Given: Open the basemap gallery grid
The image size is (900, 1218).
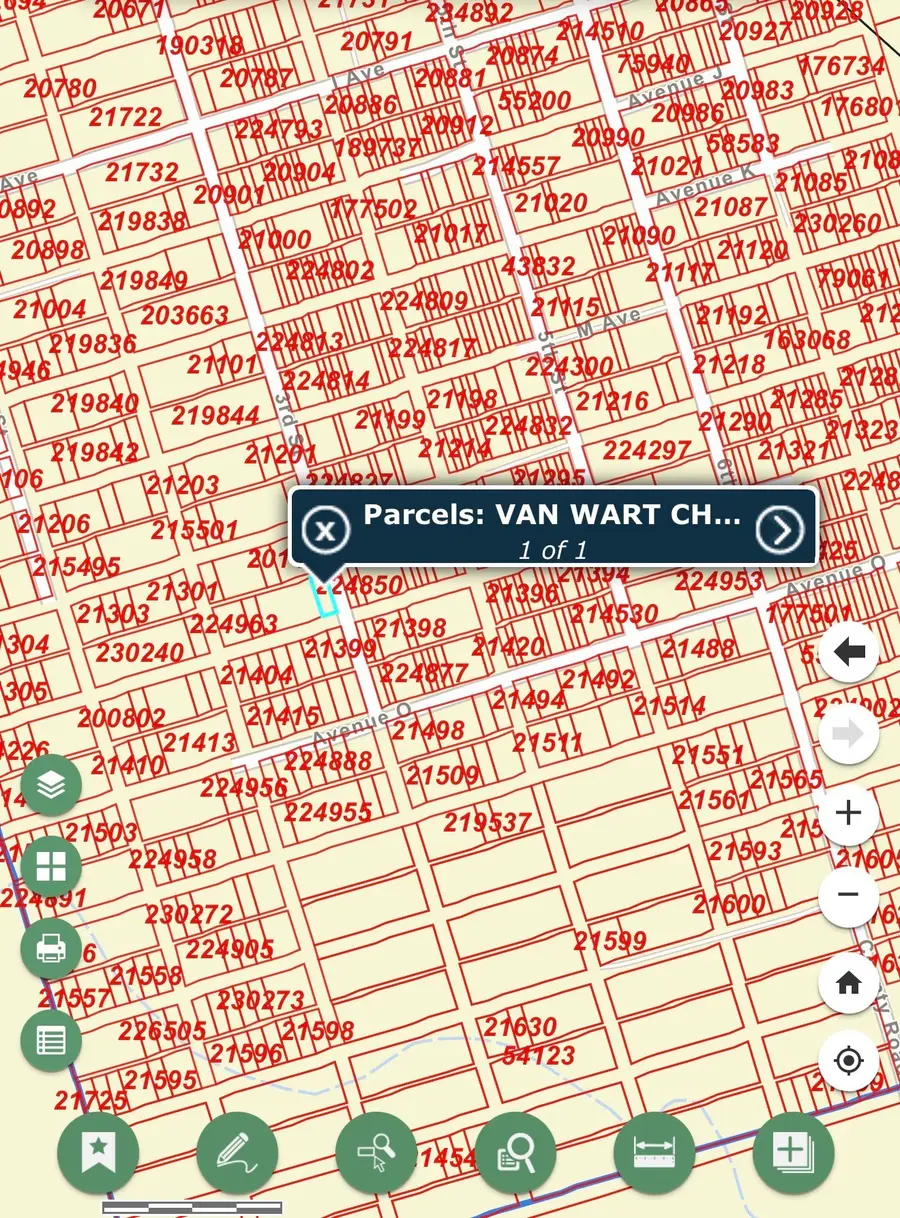Looking at the screenshot, I should [51, 866].
